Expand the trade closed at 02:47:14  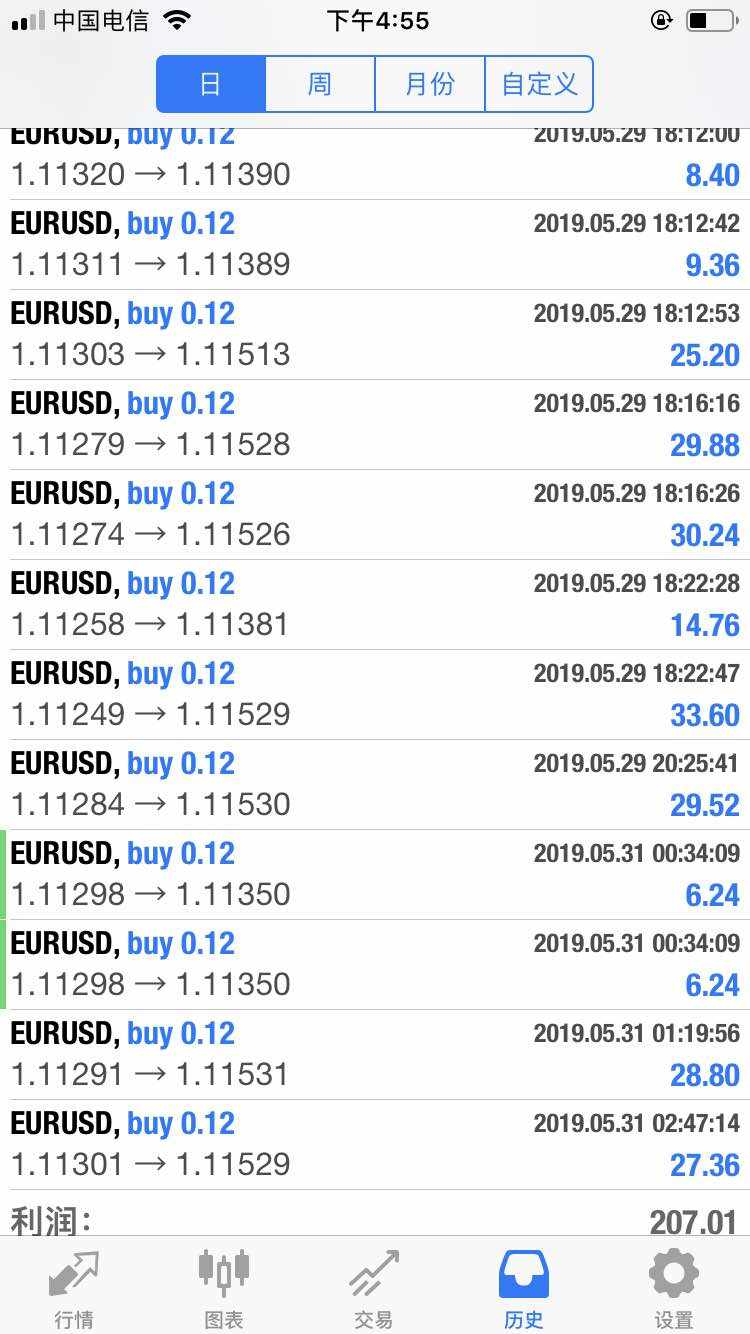375,1145
